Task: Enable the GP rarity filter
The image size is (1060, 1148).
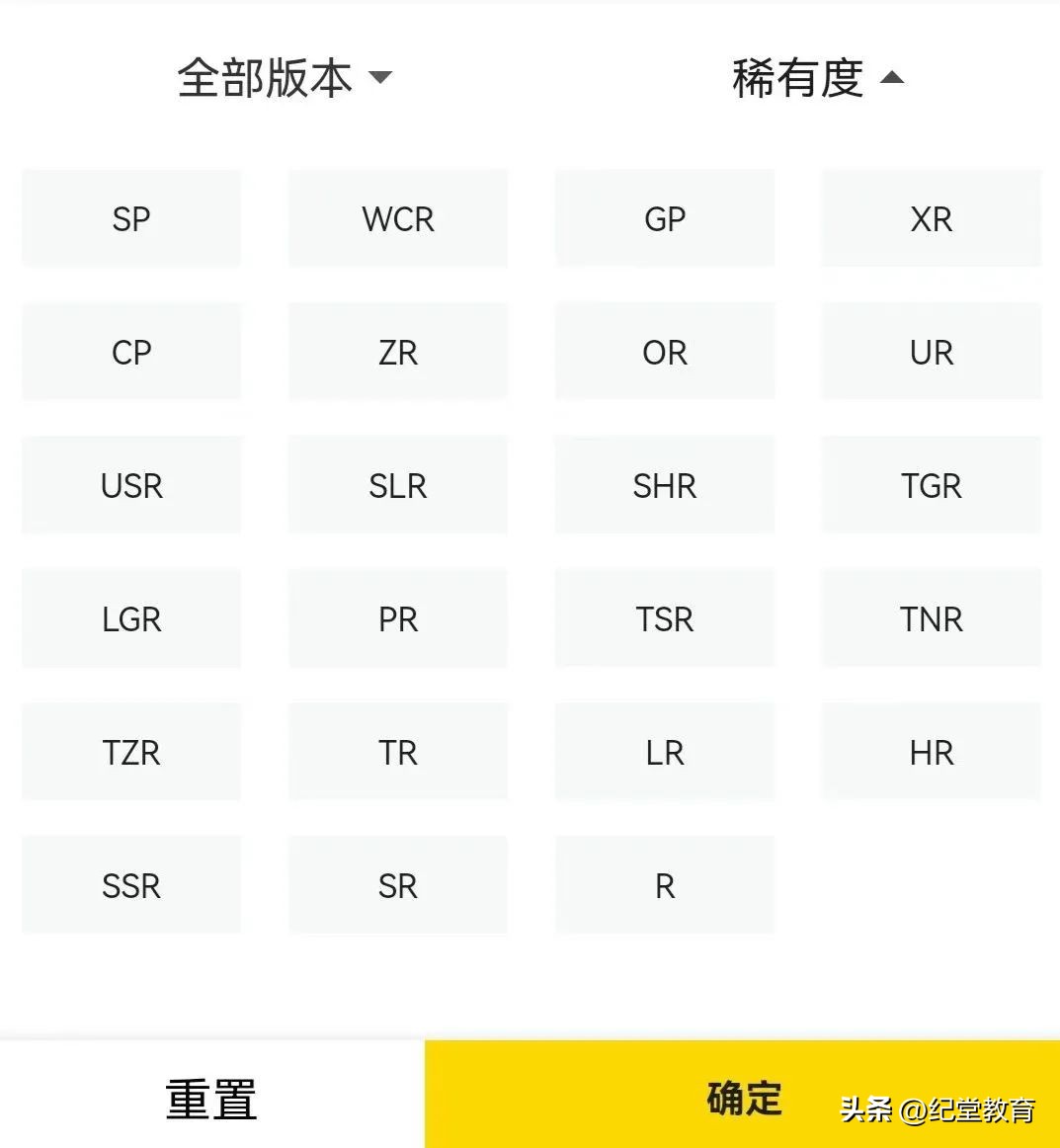Action: click(664, 217)
